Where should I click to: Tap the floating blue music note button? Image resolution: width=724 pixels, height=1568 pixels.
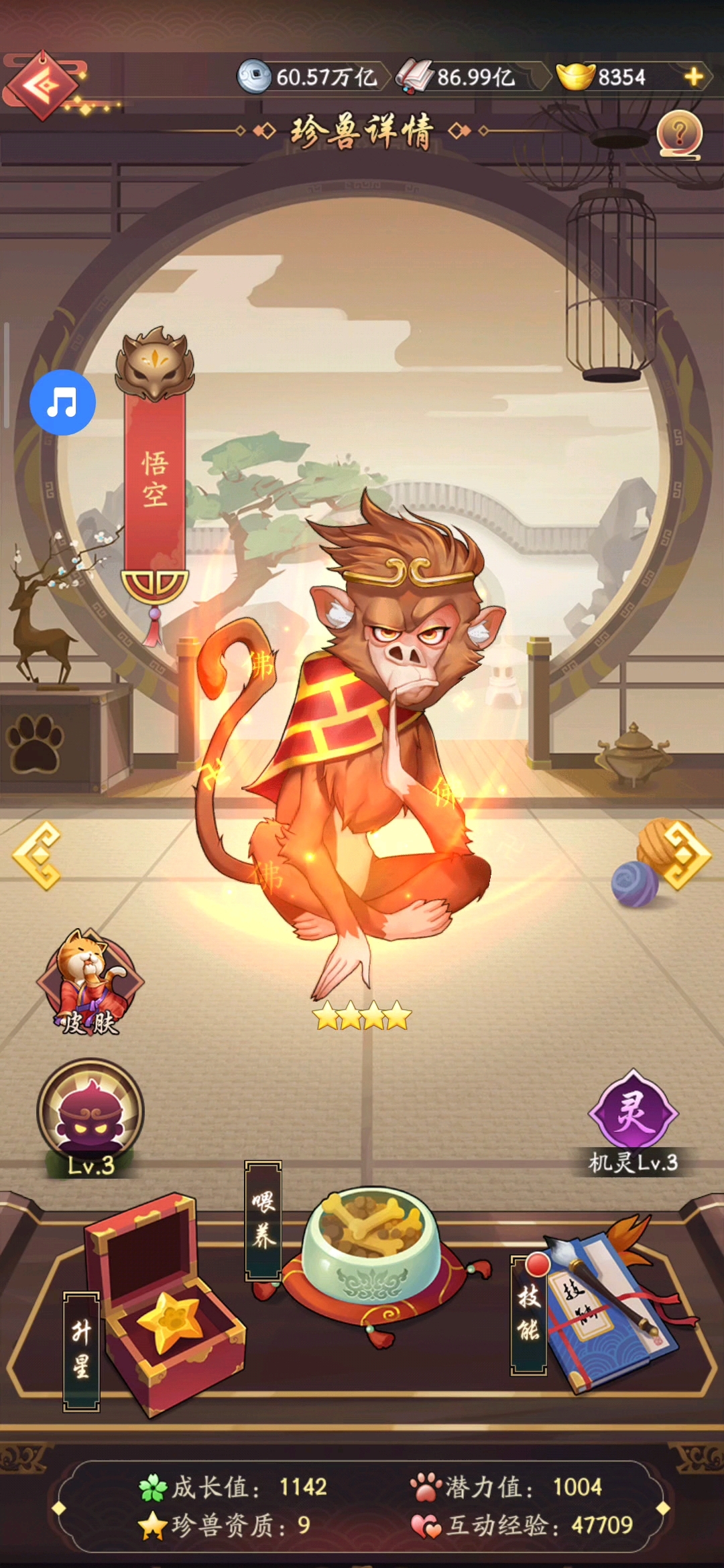pos(63,403)
